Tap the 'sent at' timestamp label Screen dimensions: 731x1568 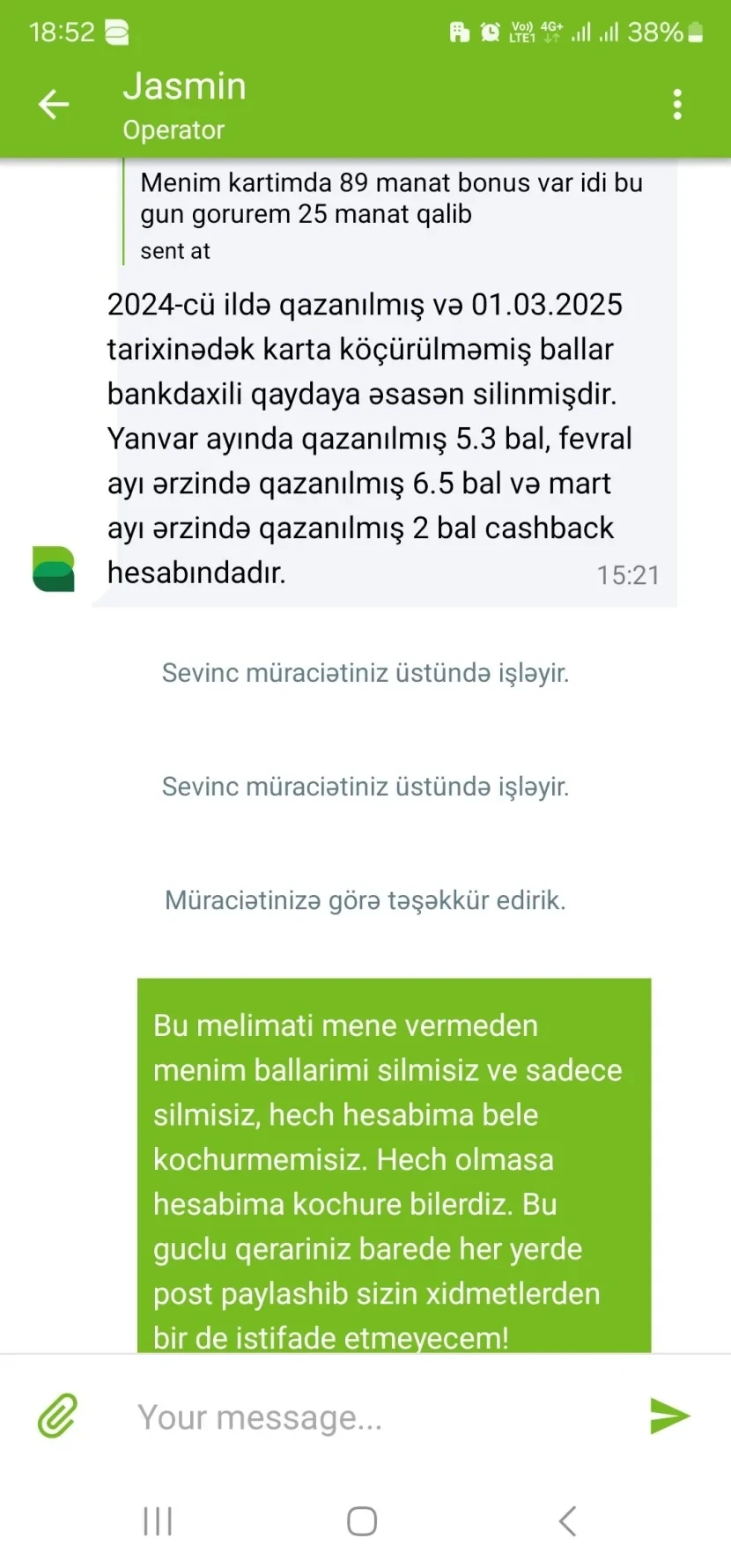click(174, 250)
